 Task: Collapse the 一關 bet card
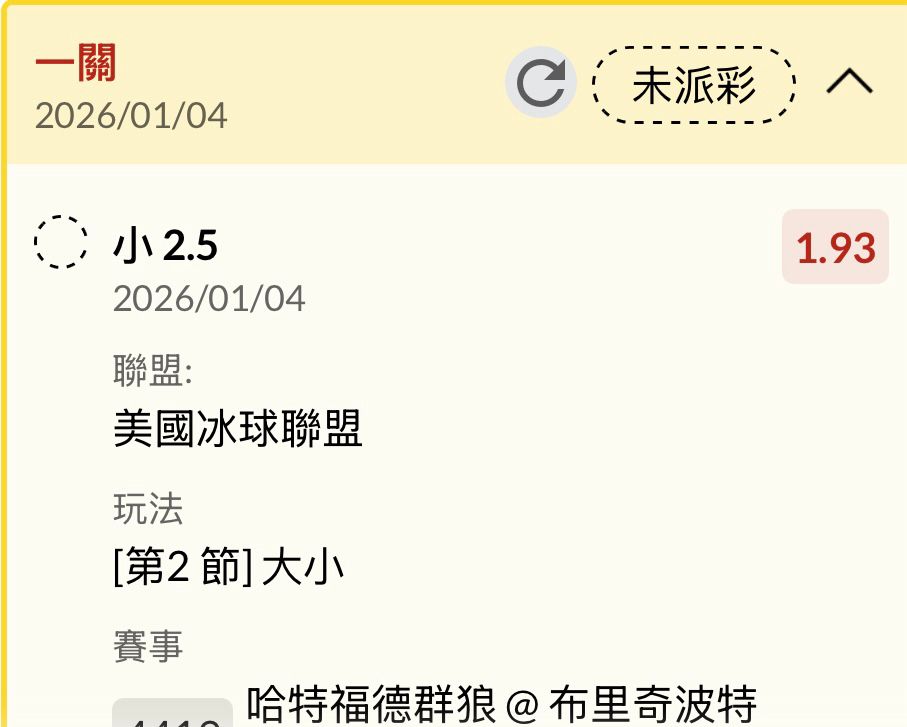click(x=850, y=83)
